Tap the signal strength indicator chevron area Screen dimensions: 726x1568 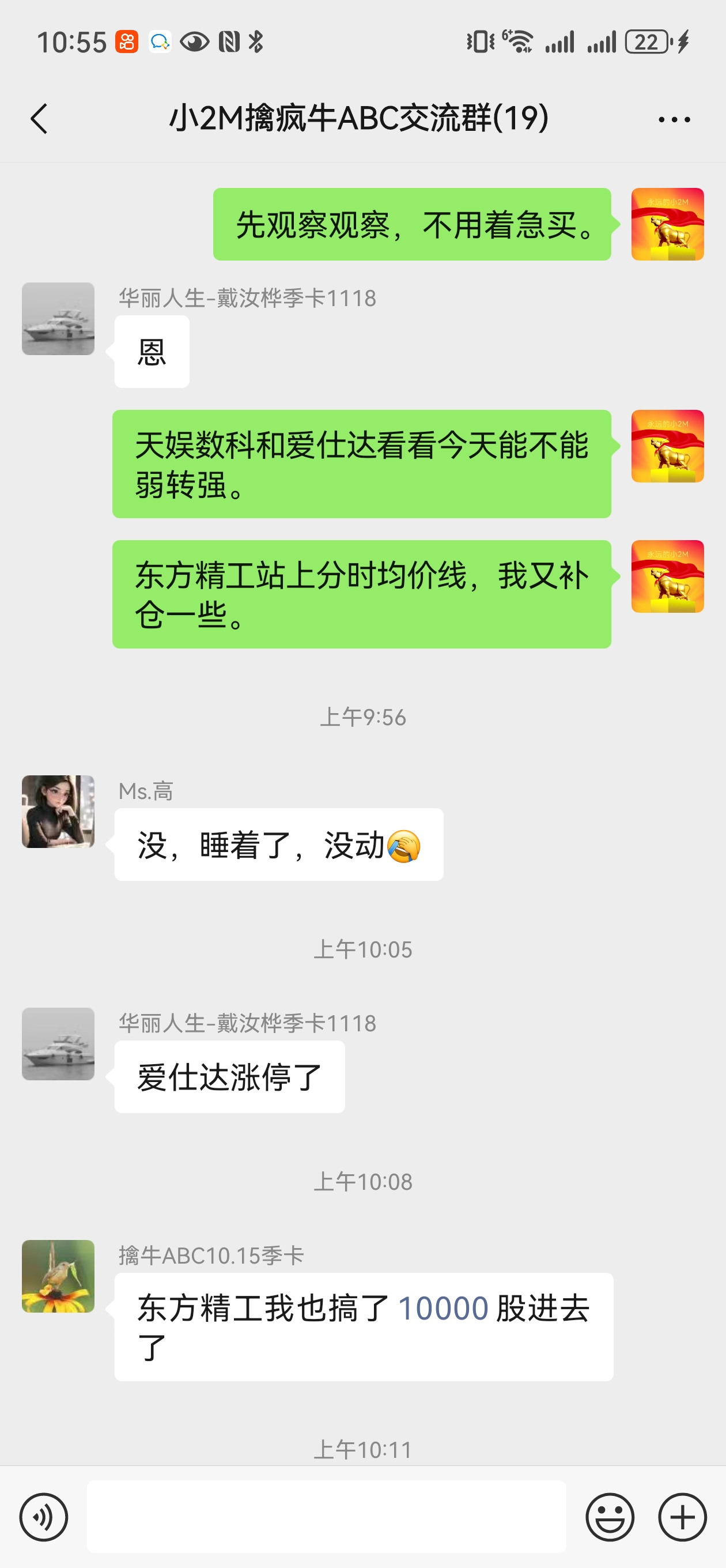(560, 42)
